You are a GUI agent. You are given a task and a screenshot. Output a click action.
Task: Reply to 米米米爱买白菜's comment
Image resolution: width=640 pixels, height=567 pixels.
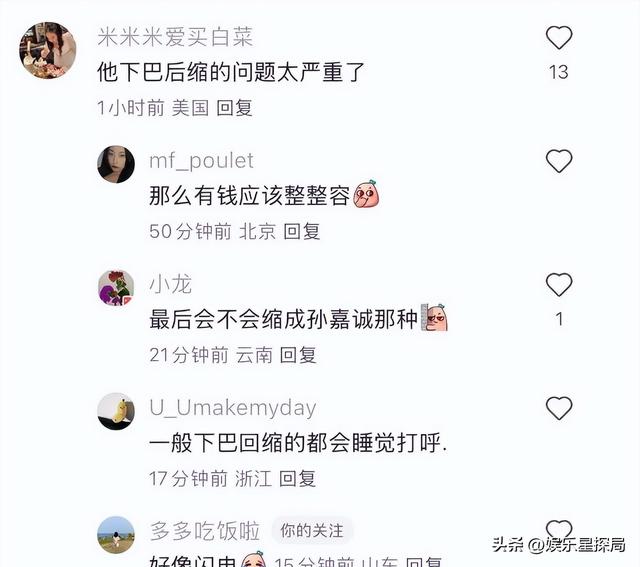[x=236, y=108]
